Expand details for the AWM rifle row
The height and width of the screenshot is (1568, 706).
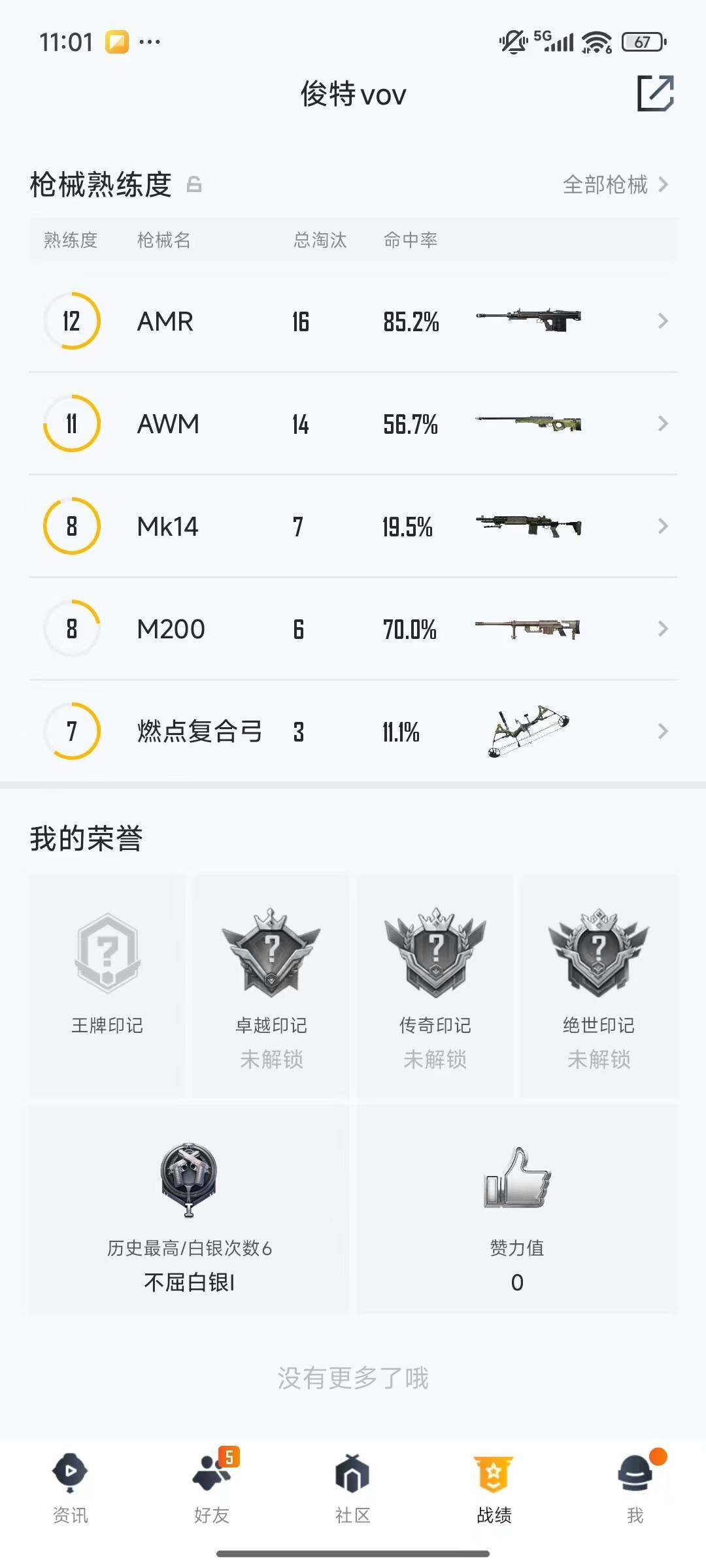tap(663, 423)
